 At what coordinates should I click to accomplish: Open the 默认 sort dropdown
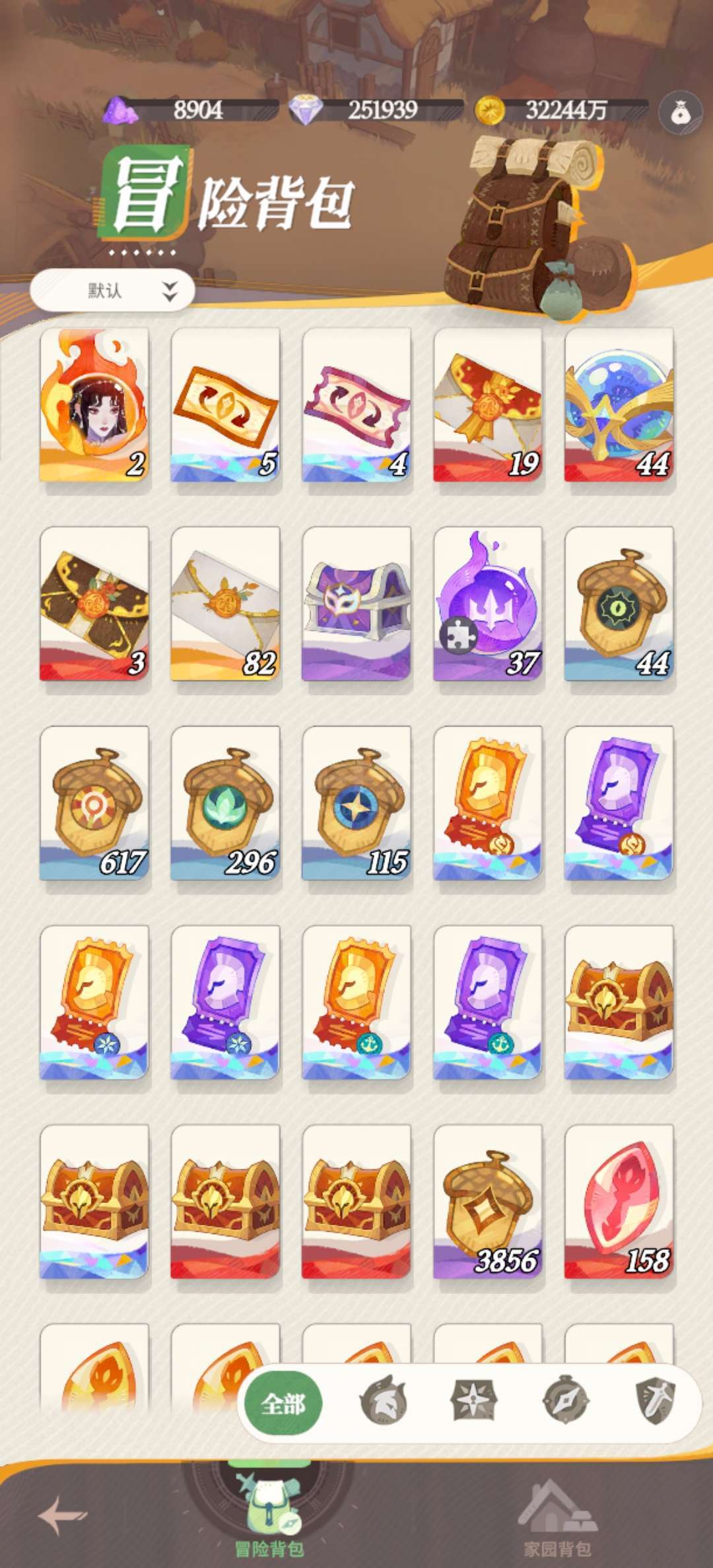click(x=112, y=290)
